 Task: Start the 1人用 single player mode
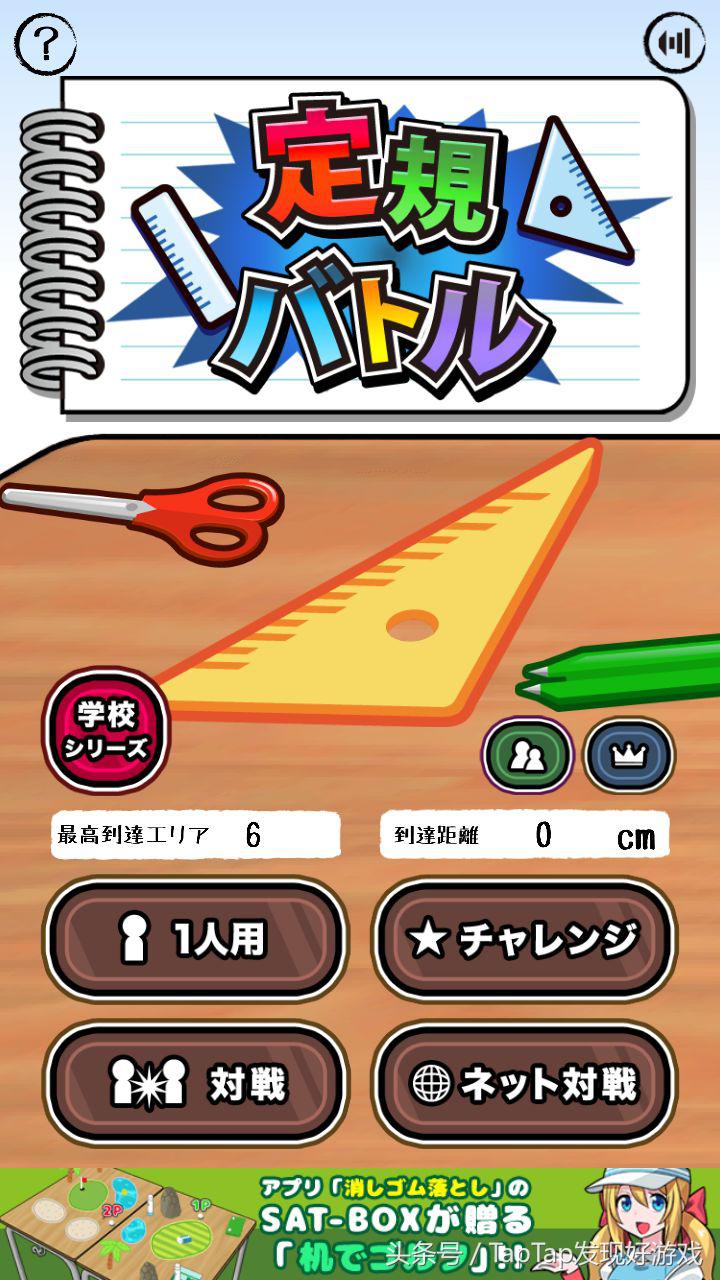coord(195,939)
